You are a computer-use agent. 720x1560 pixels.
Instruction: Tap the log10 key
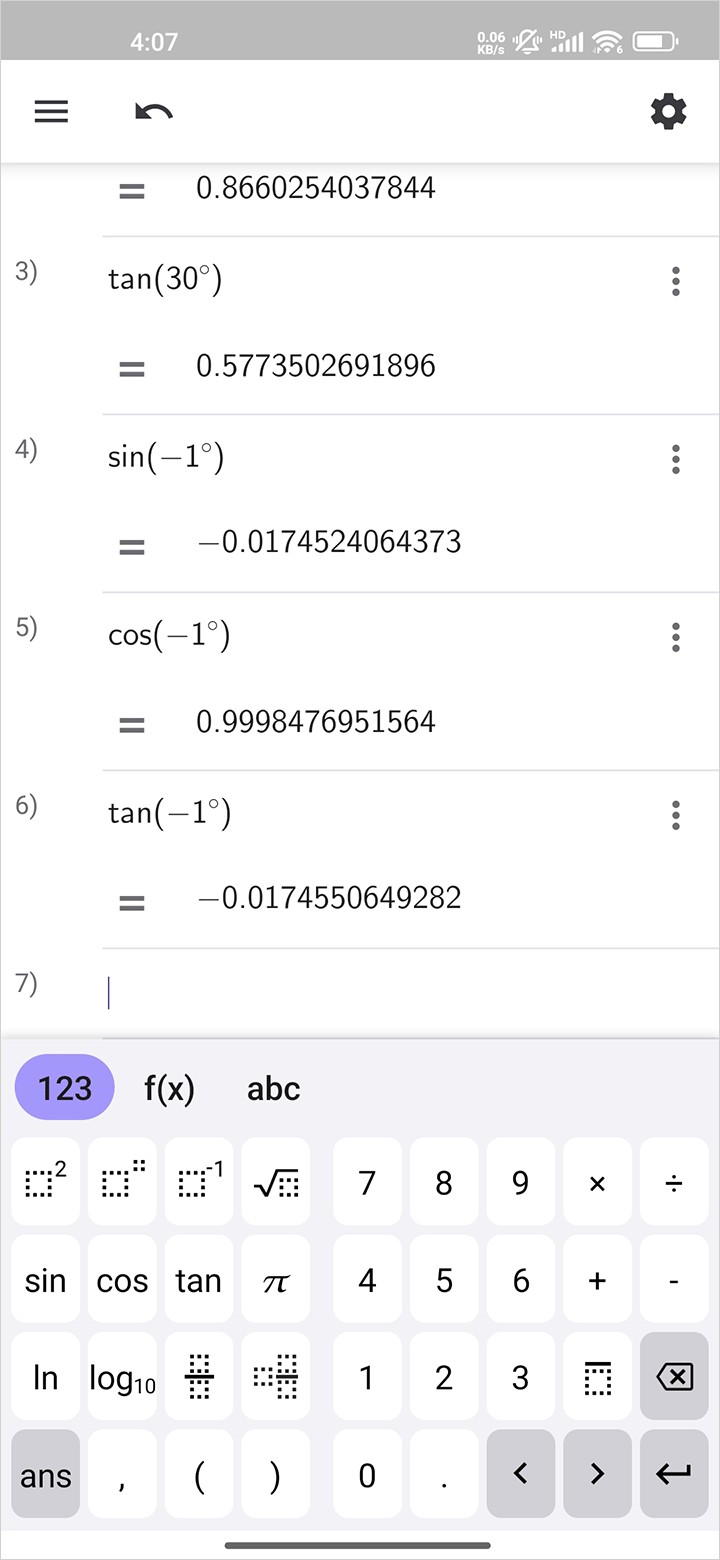pos(122,1378)
